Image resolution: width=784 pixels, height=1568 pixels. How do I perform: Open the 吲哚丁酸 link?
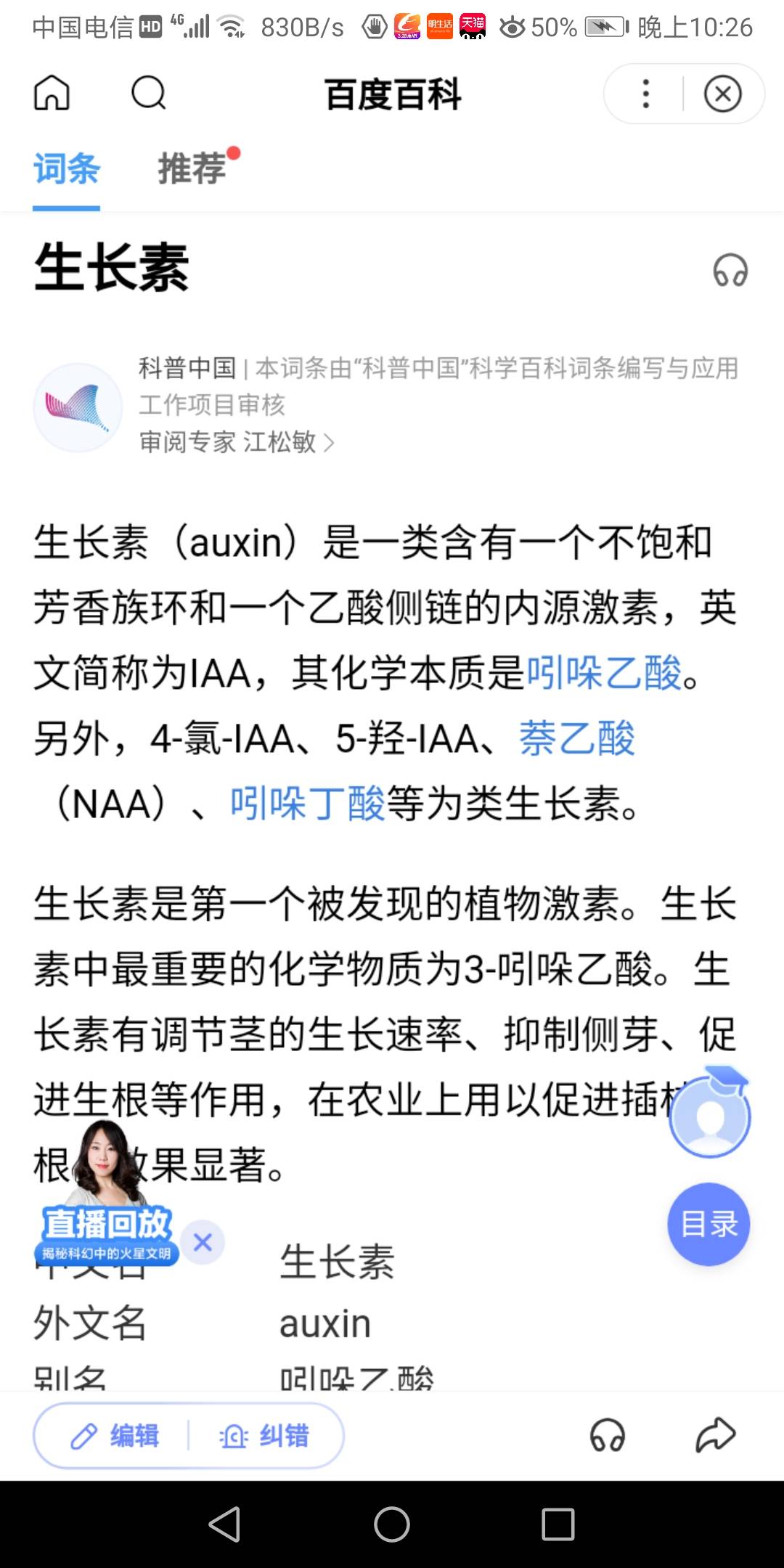click(x=308, y=803)
